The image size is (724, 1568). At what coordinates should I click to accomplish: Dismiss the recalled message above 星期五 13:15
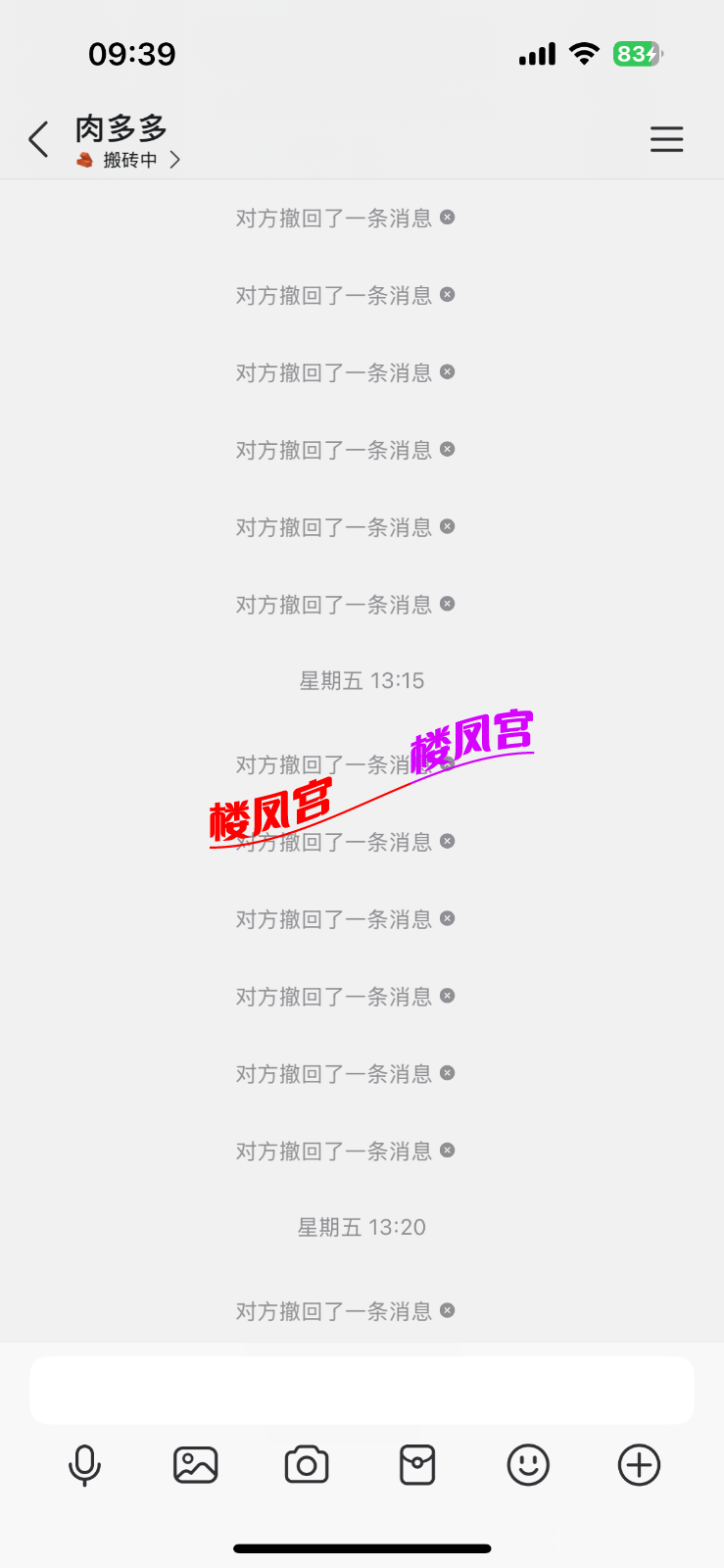[447, 605]
